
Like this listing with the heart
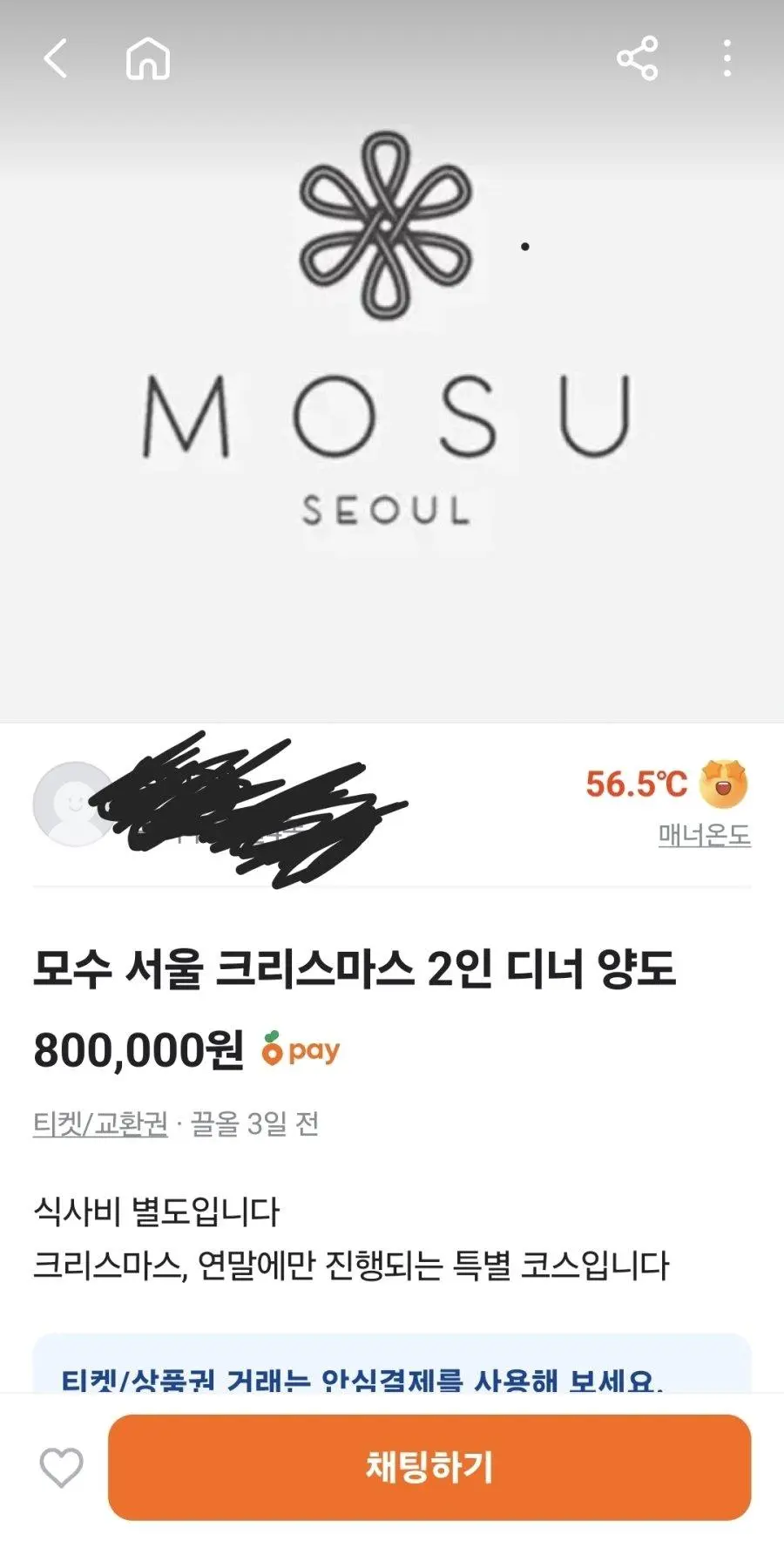[61, 1467]
